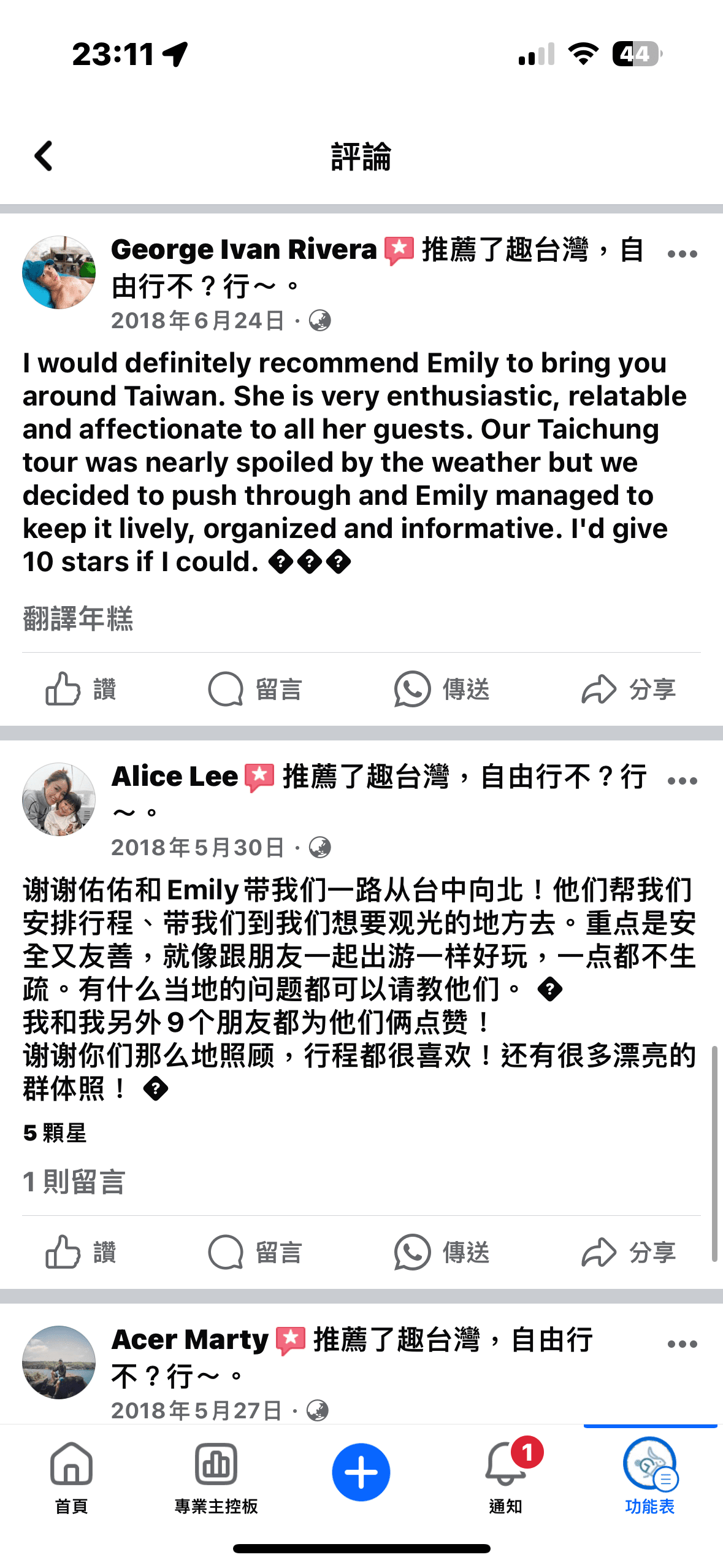This screenshot has height=1568, width=723.
Task: View Alice Lee's profile picture
Action: click(x=59, y=799)
